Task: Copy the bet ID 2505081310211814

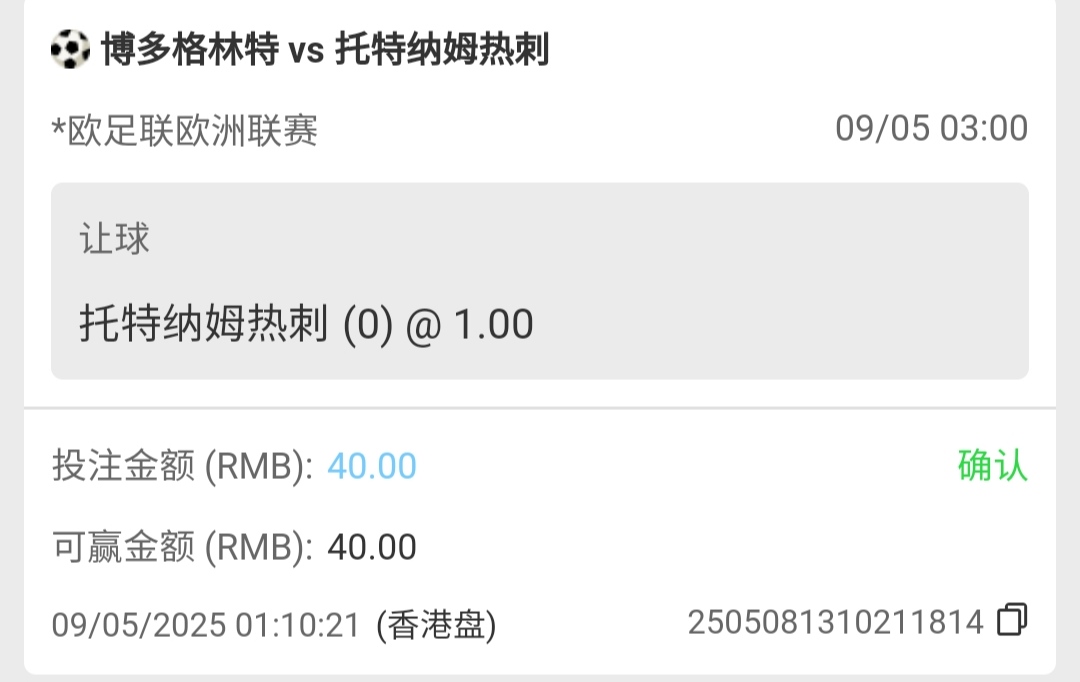Action: tap(1012, 621)
